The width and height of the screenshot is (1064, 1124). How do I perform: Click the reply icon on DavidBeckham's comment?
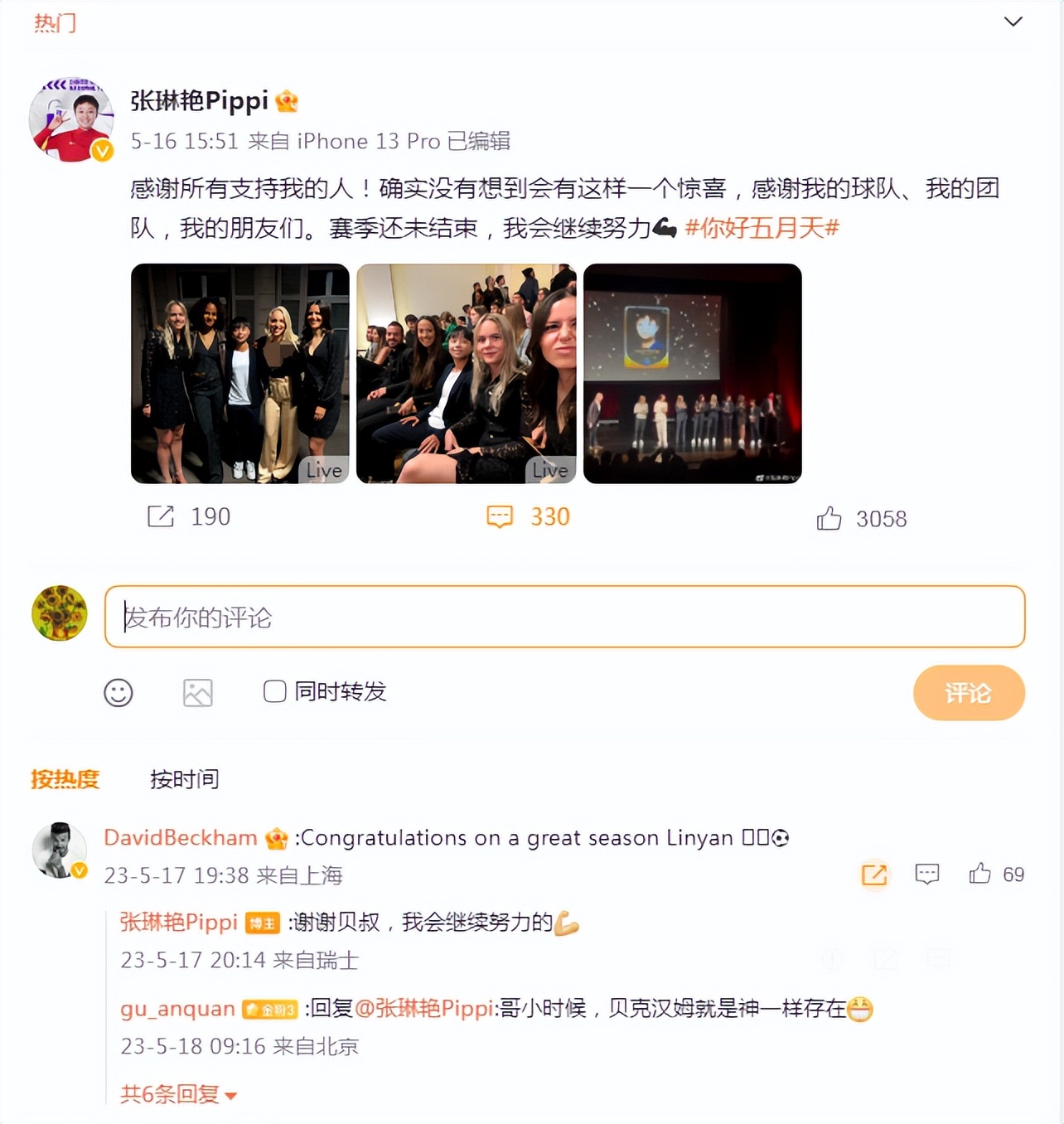(x=926, y=874)
